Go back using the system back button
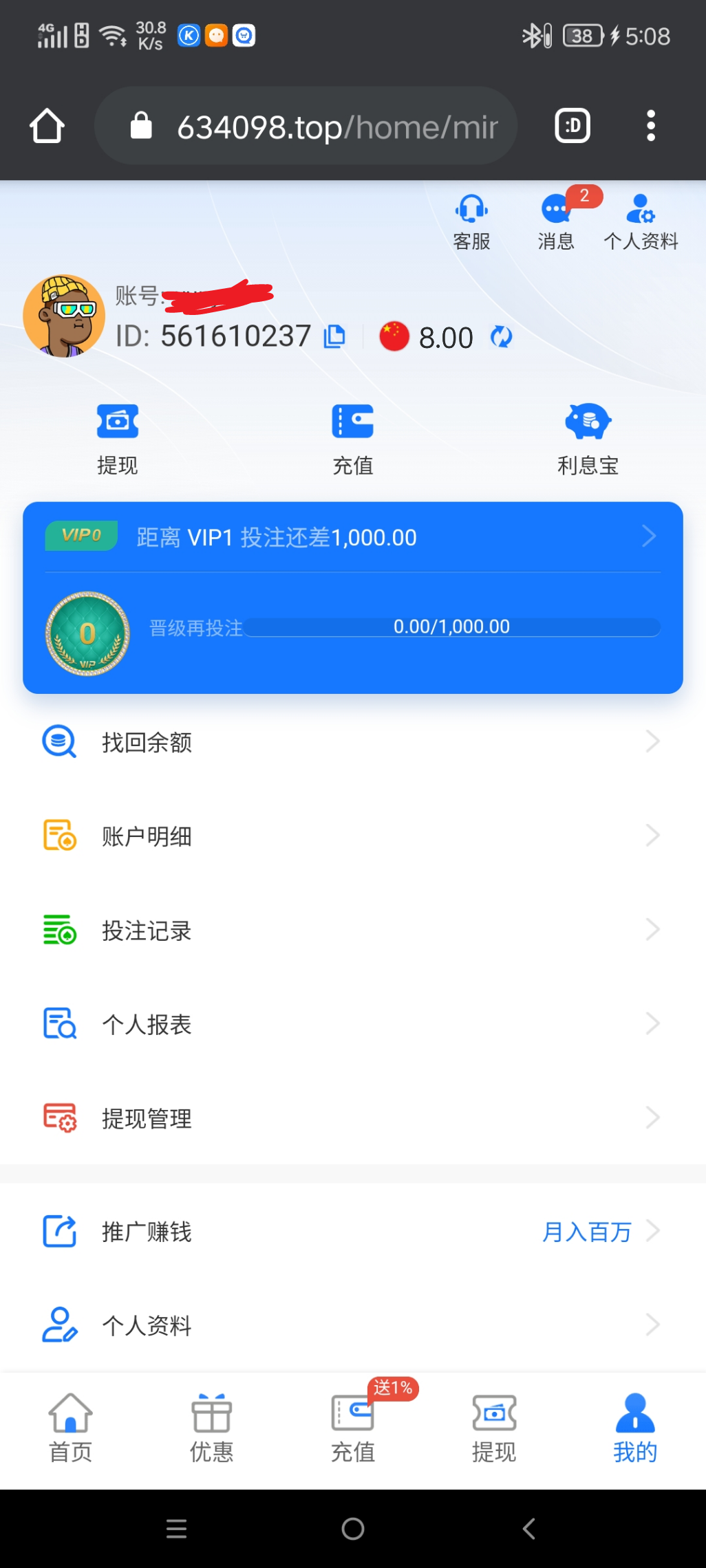Image resolution: width=706 pixels, height=1568 pixels. pyautogui.click(x=528, y=1529)
